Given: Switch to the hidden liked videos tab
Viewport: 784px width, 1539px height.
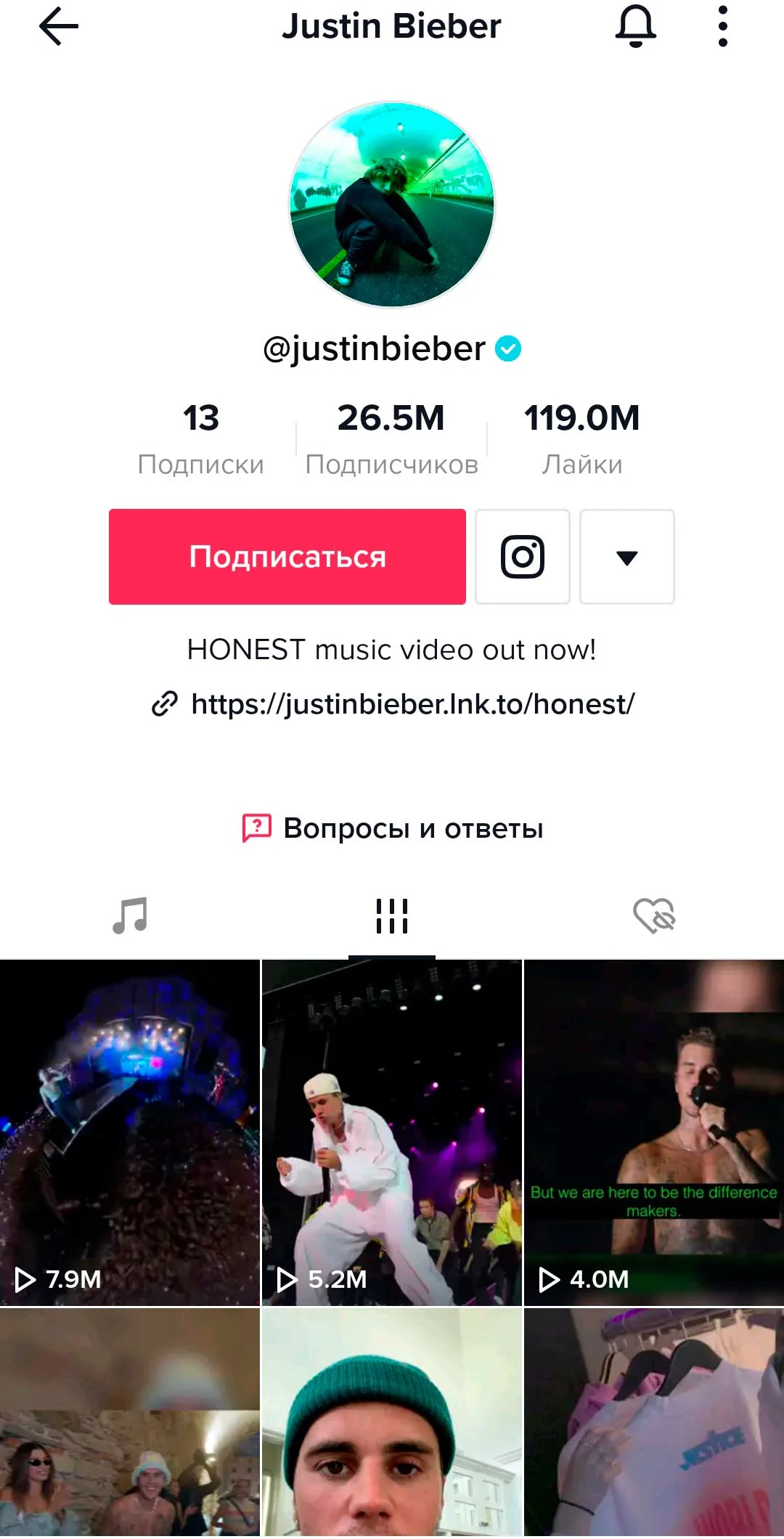Looking at the screenshot, I should [x=653, y=915].
